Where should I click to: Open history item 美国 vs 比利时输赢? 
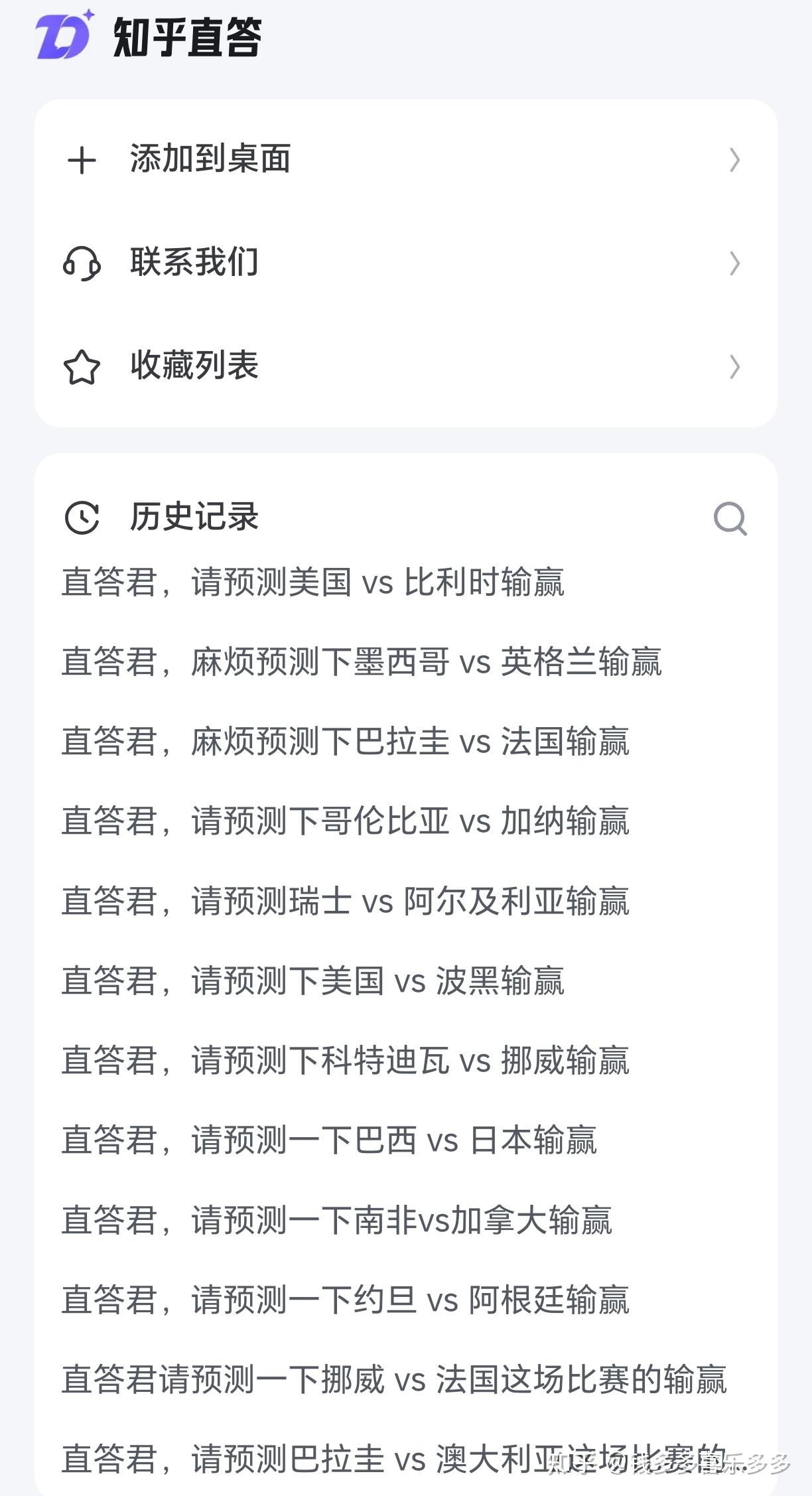point(312,582)
